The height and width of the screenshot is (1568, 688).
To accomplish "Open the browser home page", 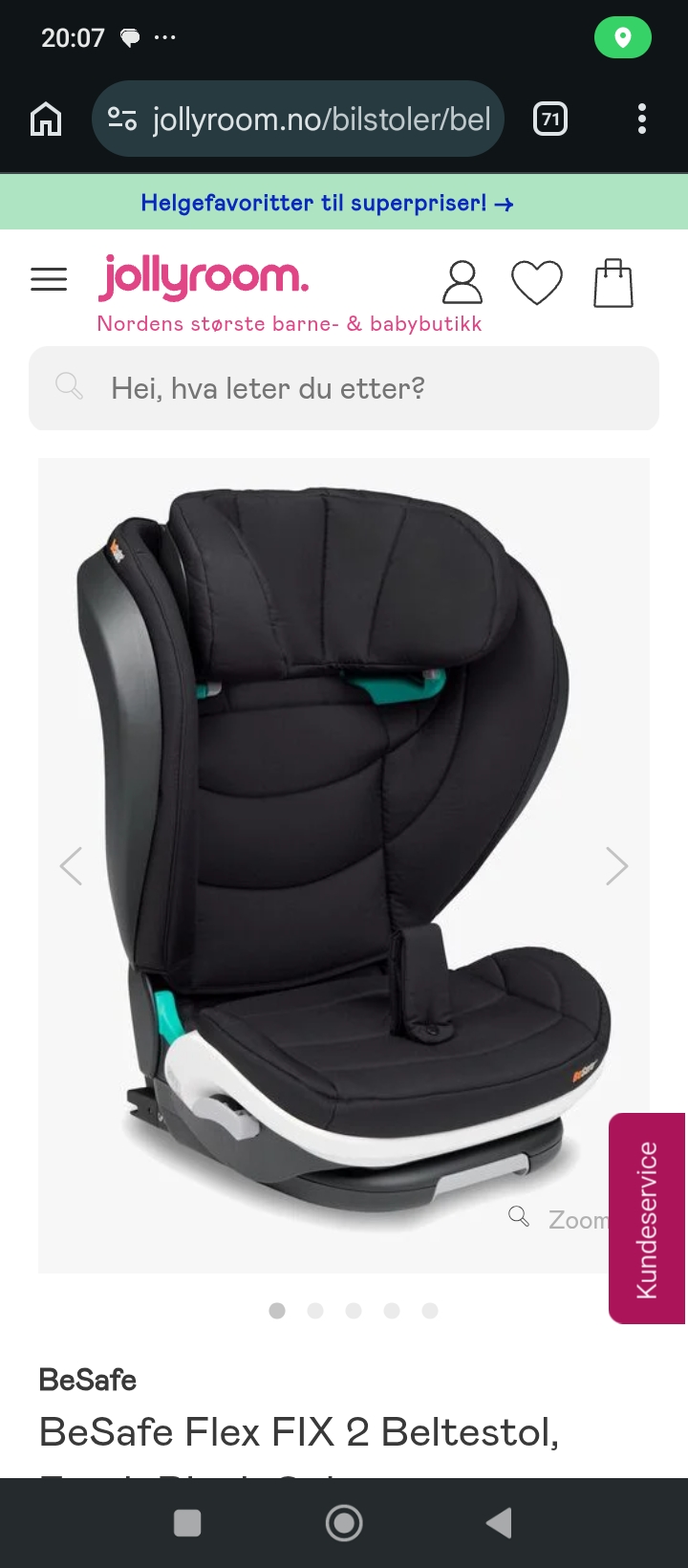I will [46, 120].
